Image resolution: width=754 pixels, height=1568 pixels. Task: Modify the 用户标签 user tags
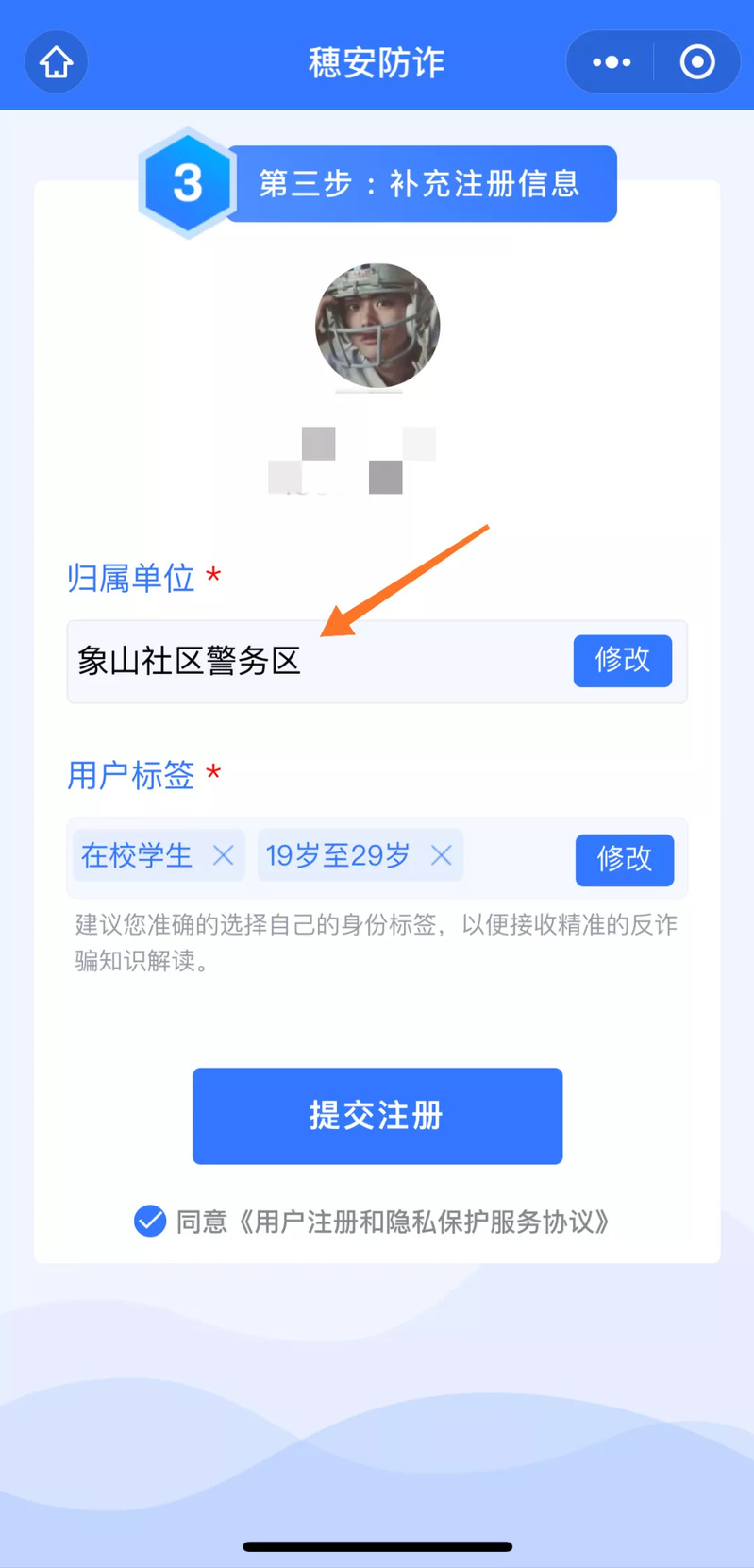pyautogui.click(x=624, y=859)
